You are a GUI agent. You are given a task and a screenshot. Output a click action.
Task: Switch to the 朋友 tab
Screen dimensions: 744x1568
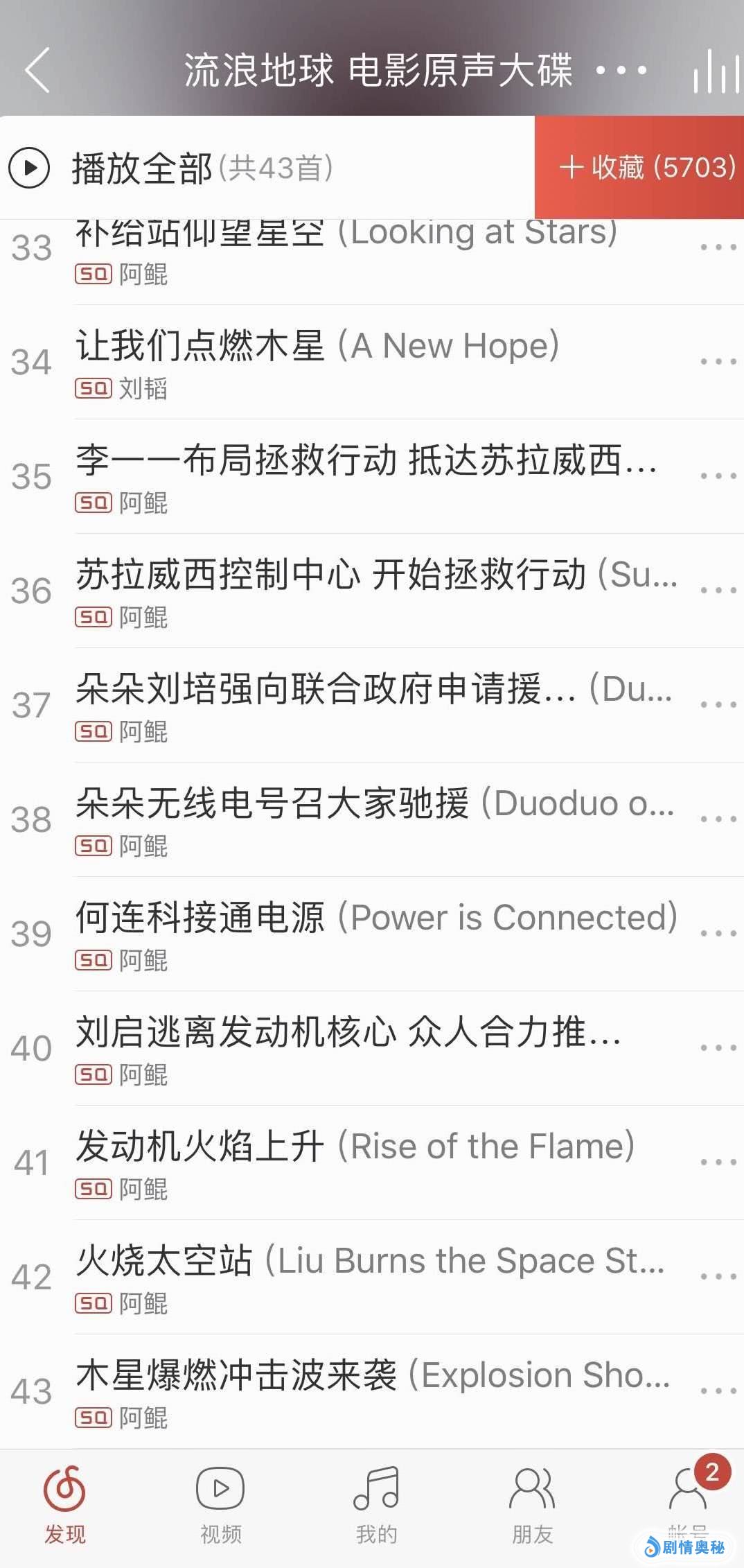[532, 1504]
